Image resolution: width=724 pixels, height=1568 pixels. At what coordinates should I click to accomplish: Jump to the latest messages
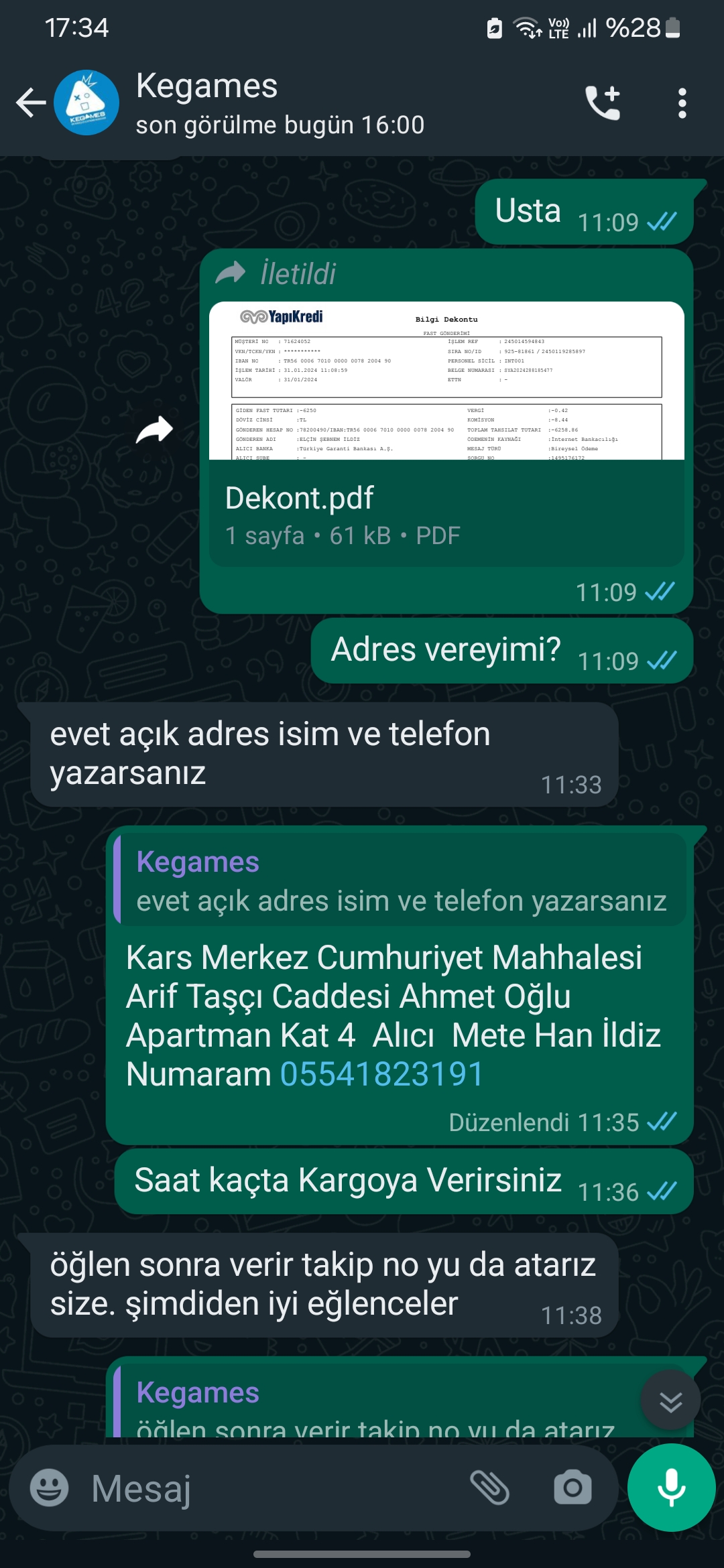670,1400
